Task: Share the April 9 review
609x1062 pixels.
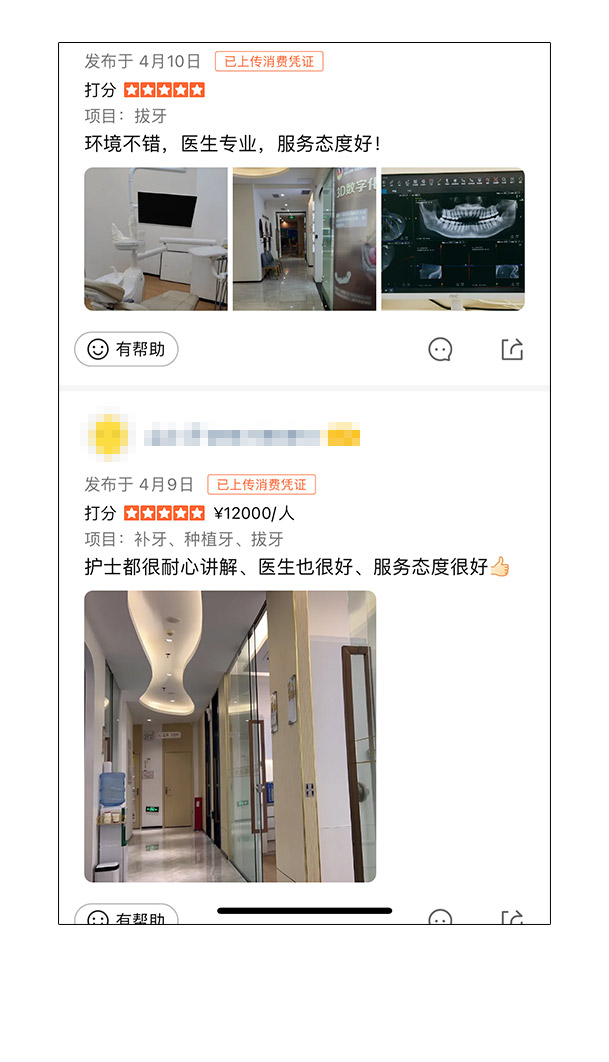Action: [x=512, y=916]
